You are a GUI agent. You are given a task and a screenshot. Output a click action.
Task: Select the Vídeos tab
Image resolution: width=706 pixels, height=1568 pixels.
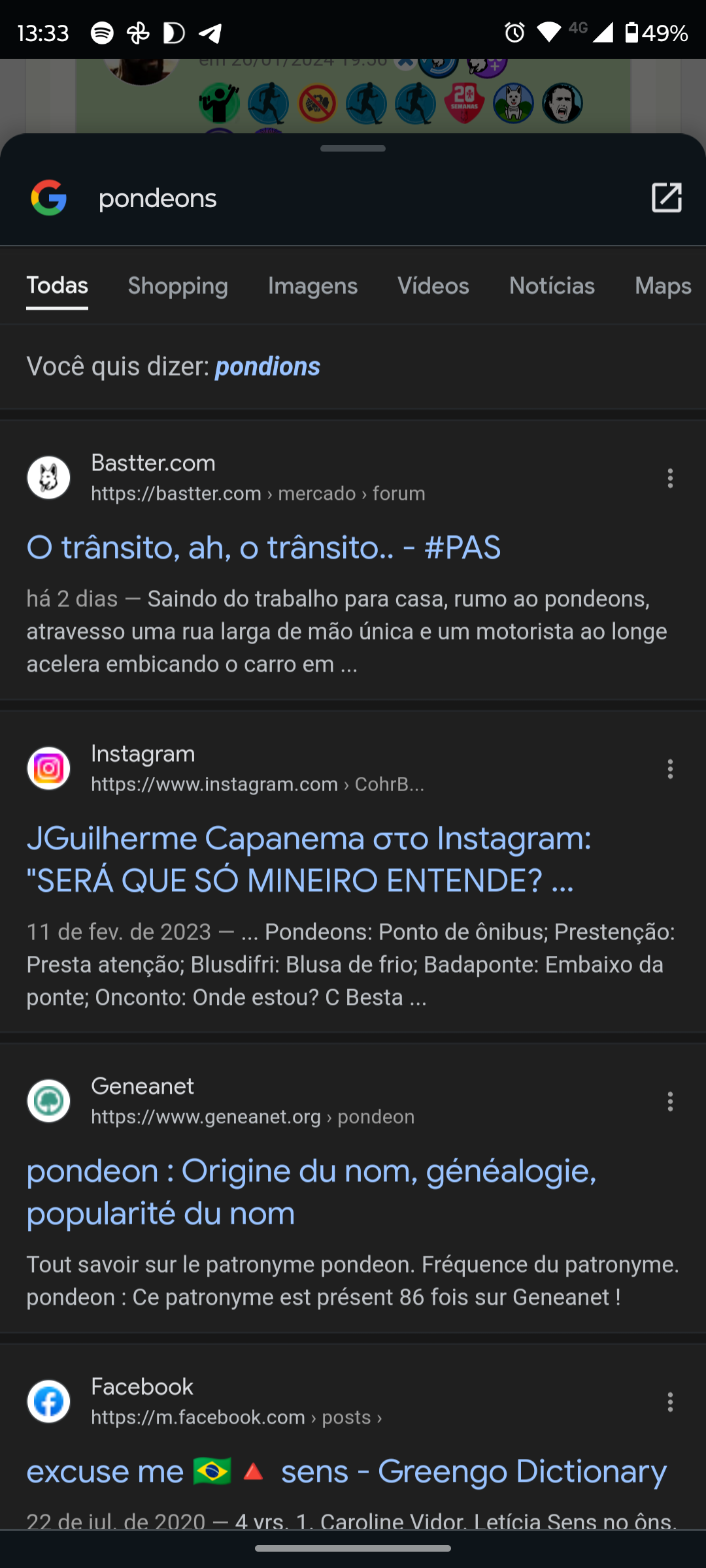[433, 286]
